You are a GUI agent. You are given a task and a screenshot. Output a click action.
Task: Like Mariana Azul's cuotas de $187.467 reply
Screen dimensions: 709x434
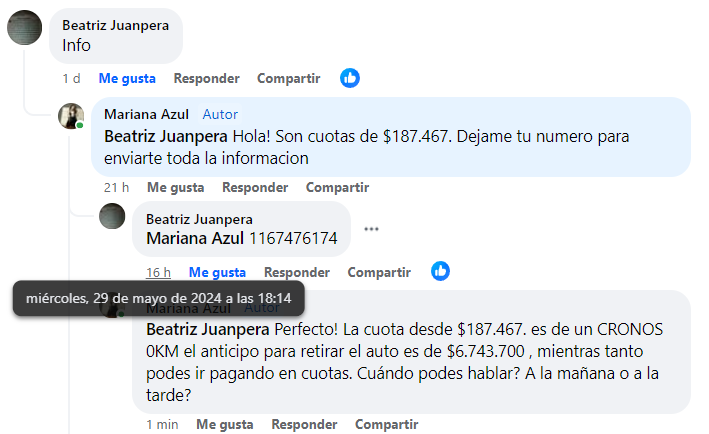(175, 187)
